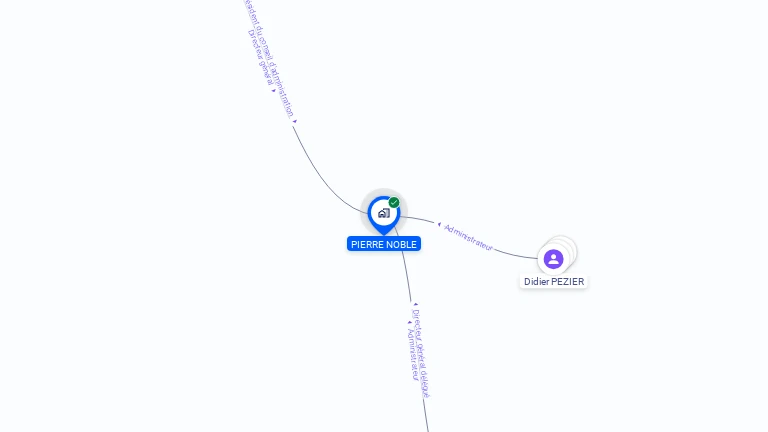Open the Didier PEZIER person node

click(x=553, y=259)
